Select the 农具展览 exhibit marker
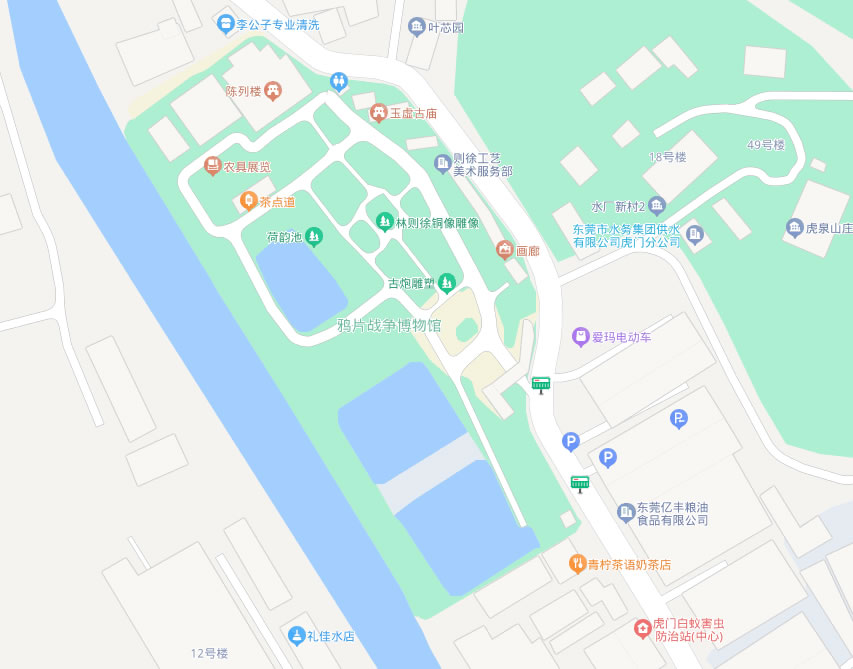This screenshot has height=669, width=853. tap(212, 166)
